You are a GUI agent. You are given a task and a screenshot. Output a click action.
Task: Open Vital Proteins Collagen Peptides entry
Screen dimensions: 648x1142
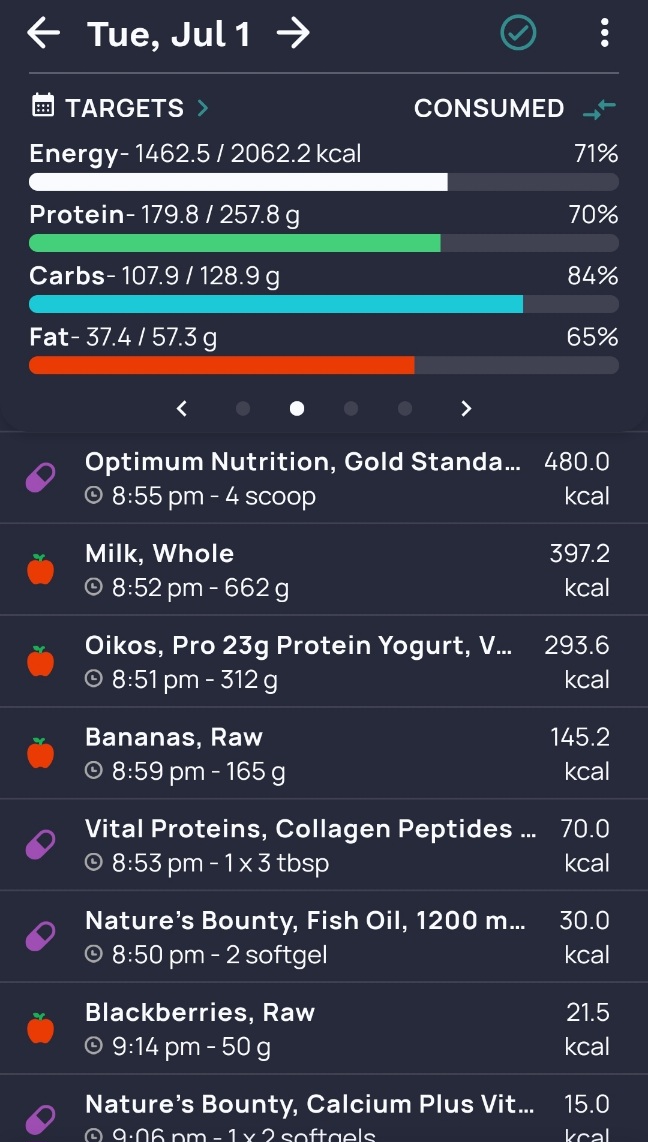324,845
